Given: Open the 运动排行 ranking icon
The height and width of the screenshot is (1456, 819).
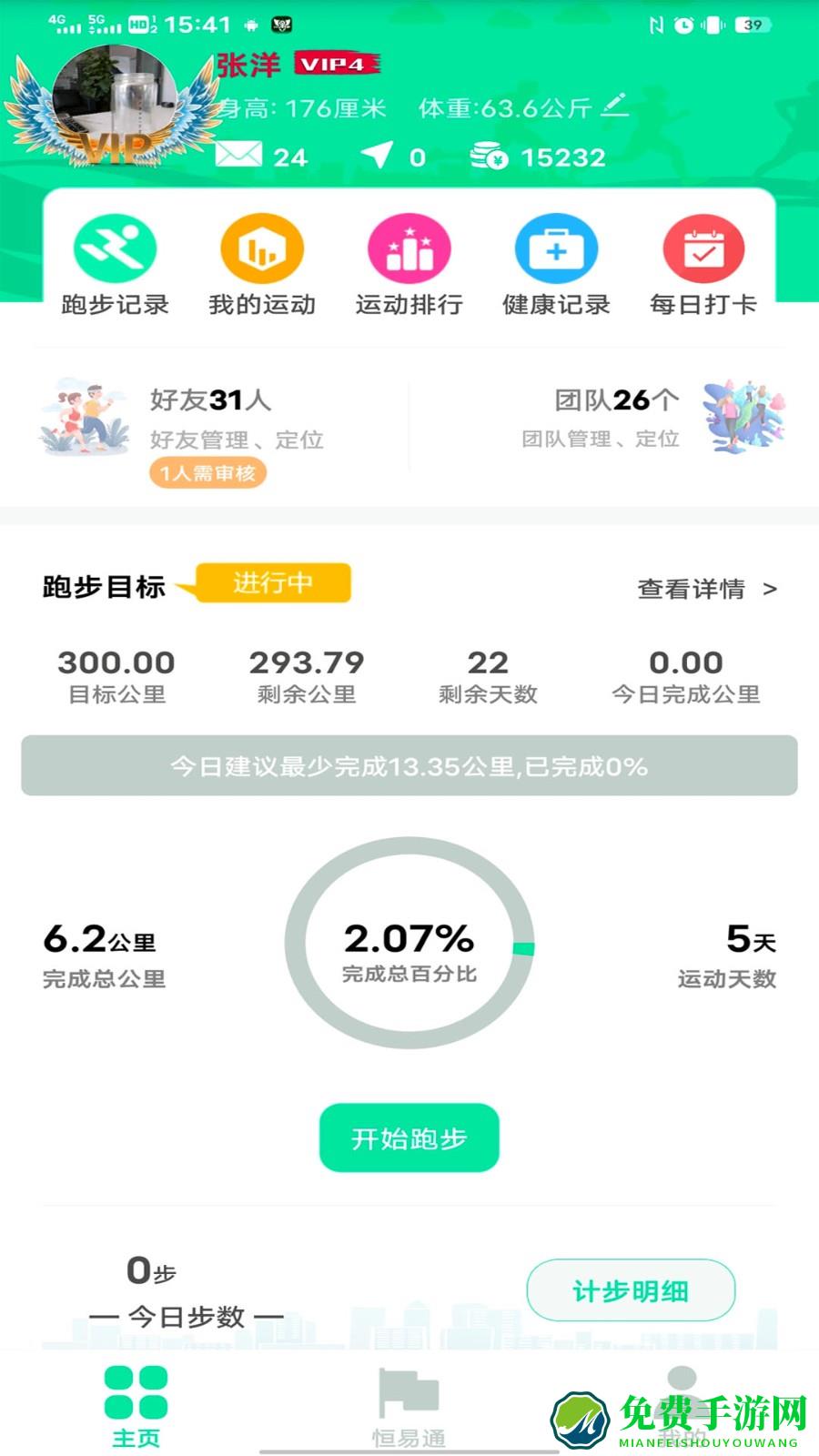Looking at the screenshot, I should pos(409,248).
